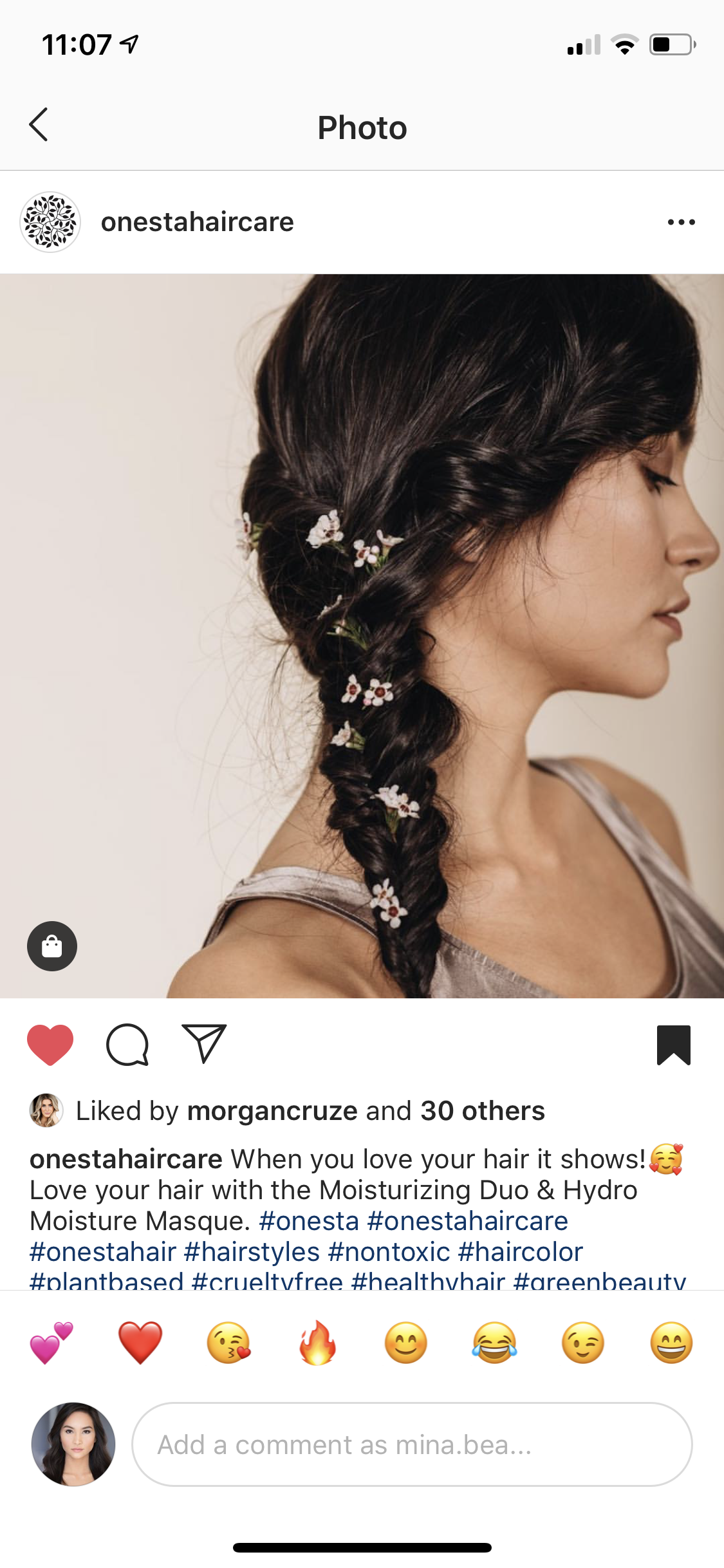Screen dimensions: 724x1568
Task: Open the #onesta hashtag
Action: (x=309, y=1221)
